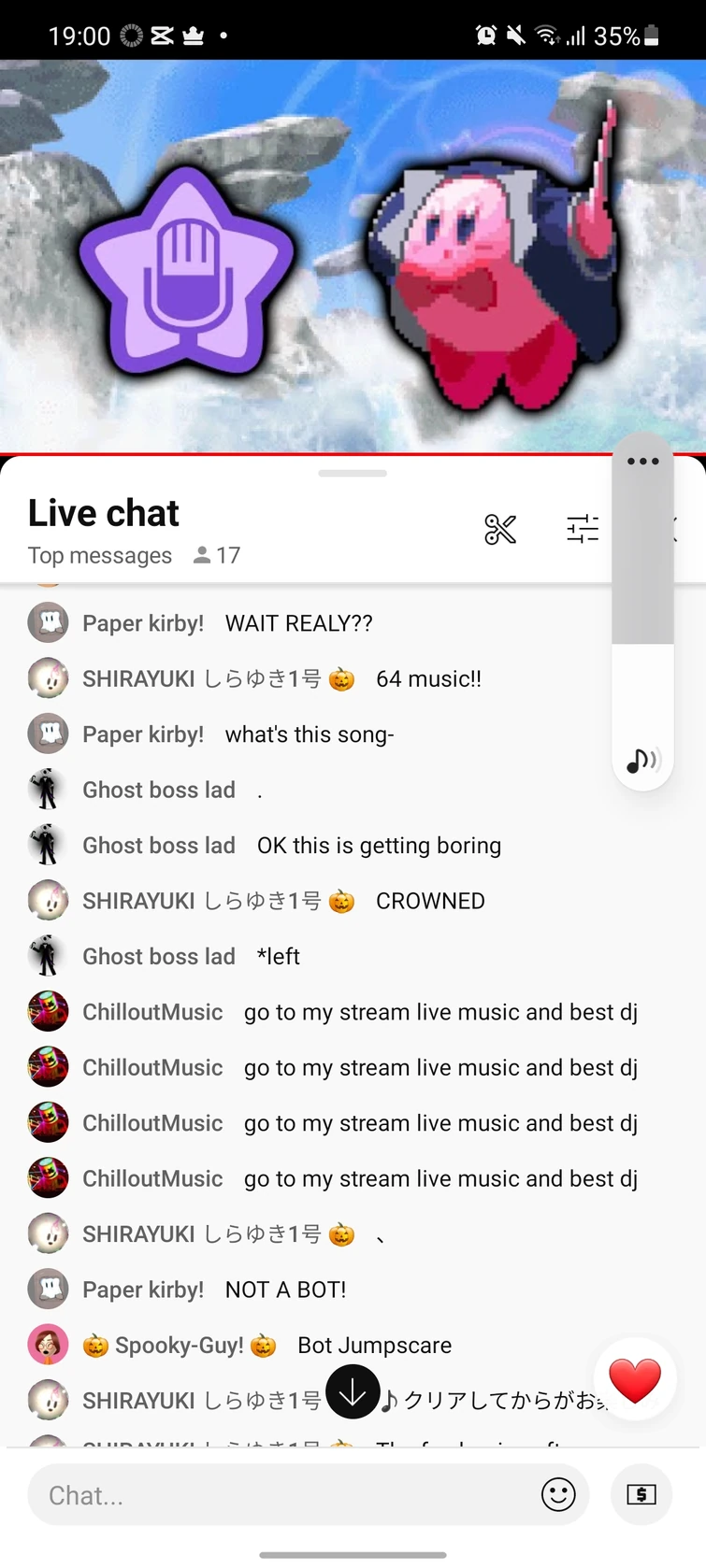
Task: Tap the Chat text field
Action: [x=281, y=1495]
